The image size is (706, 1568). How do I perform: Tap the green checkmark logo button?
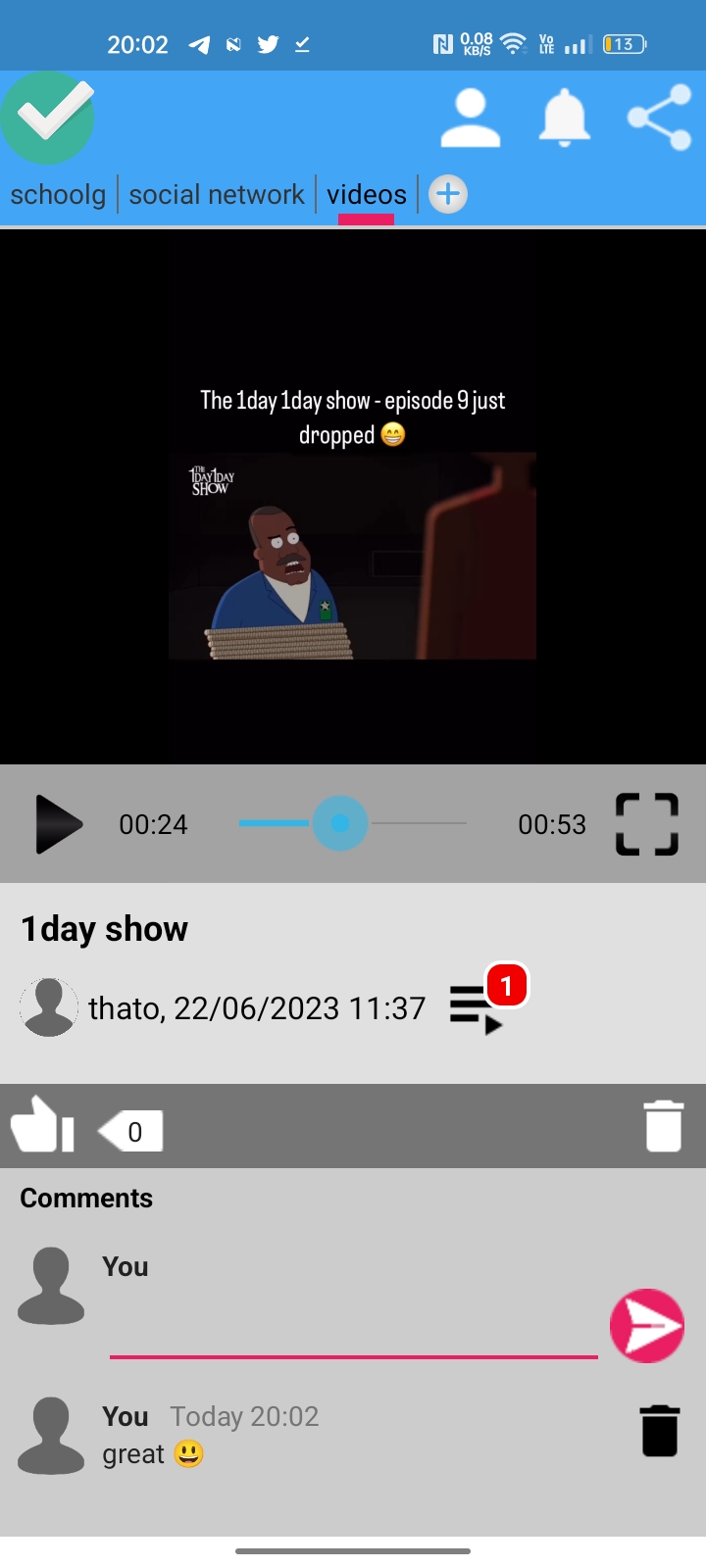47,118
